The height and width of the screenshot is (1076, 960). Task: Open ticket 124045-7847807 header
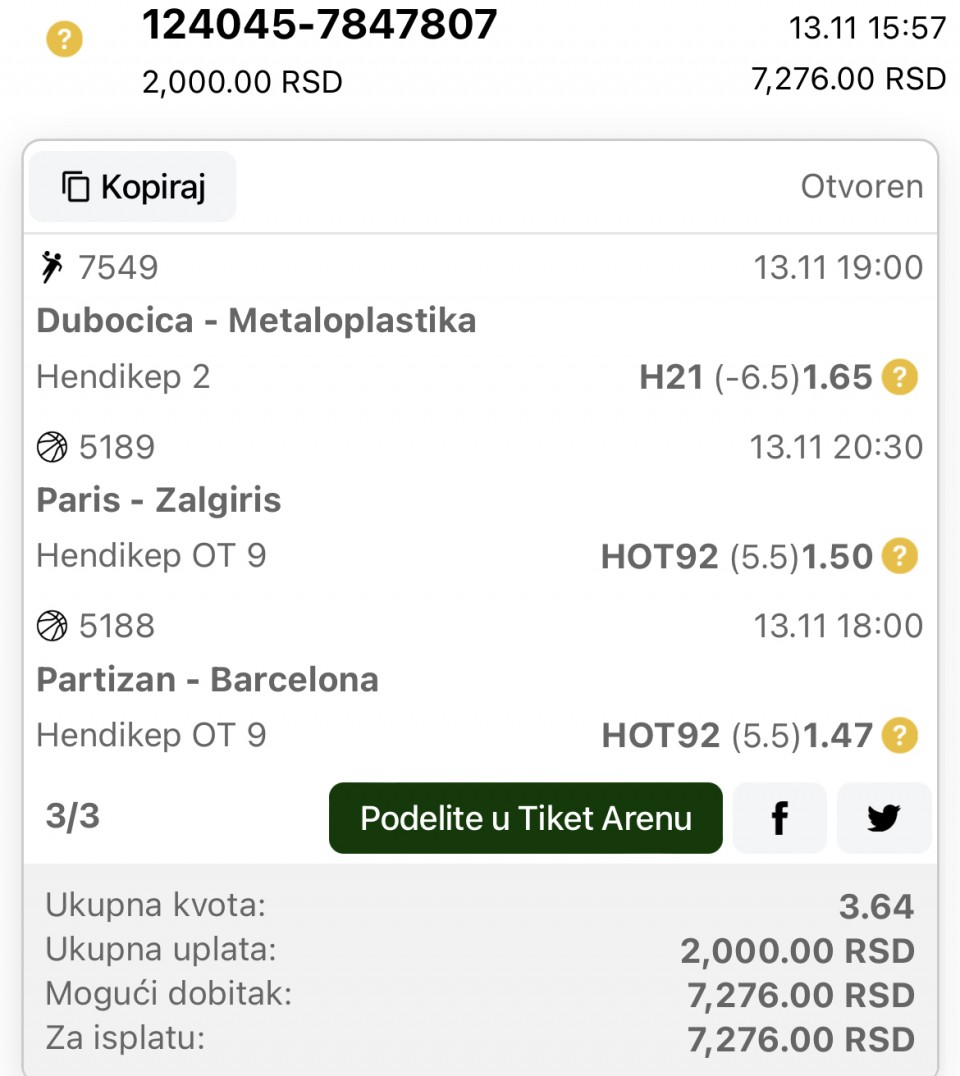[x=320, y=26]
